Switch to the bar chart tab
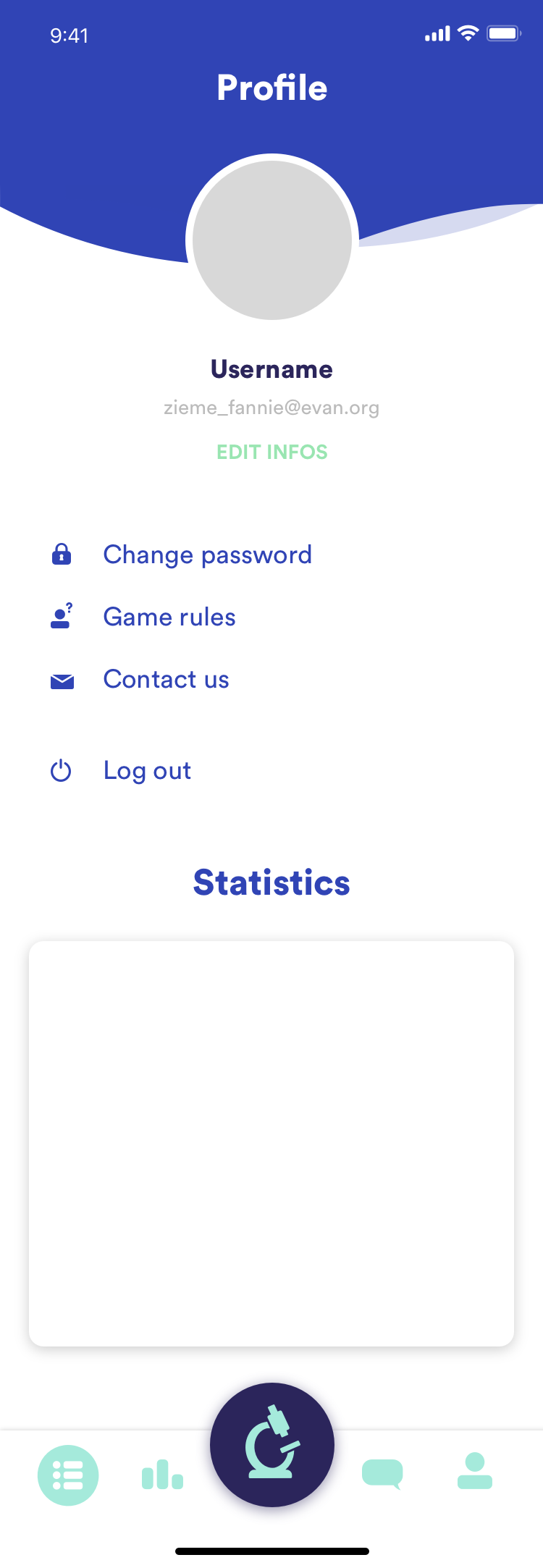 point(162,1475)
